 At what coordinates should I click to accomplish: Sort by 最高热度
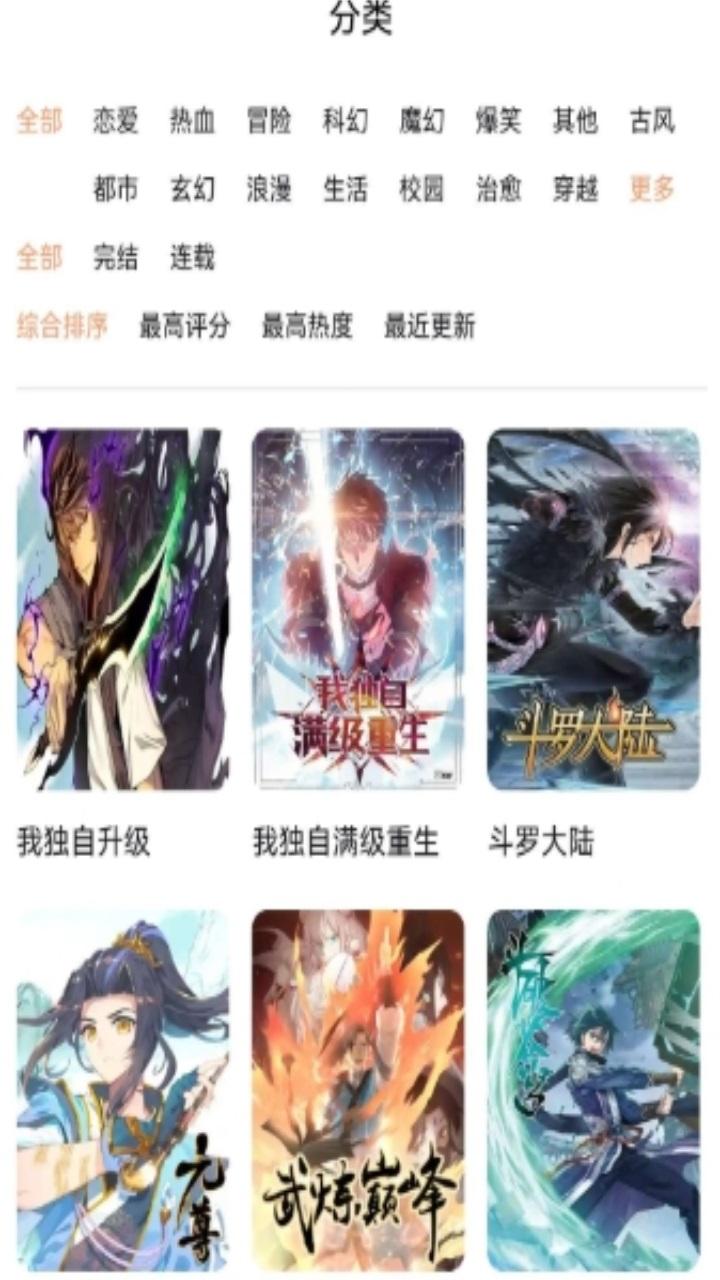point(307,326)
